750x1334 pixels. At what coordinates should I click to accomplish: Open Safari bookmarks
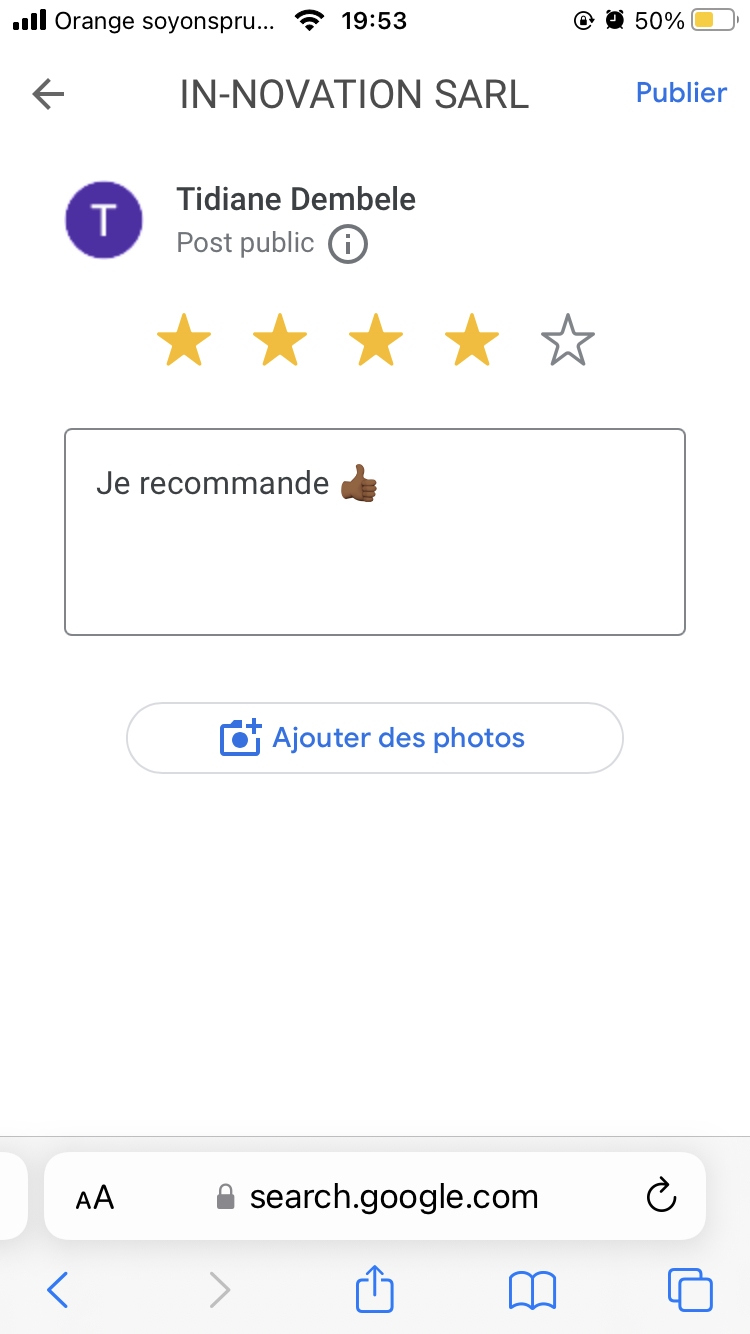click(532, 1290)
